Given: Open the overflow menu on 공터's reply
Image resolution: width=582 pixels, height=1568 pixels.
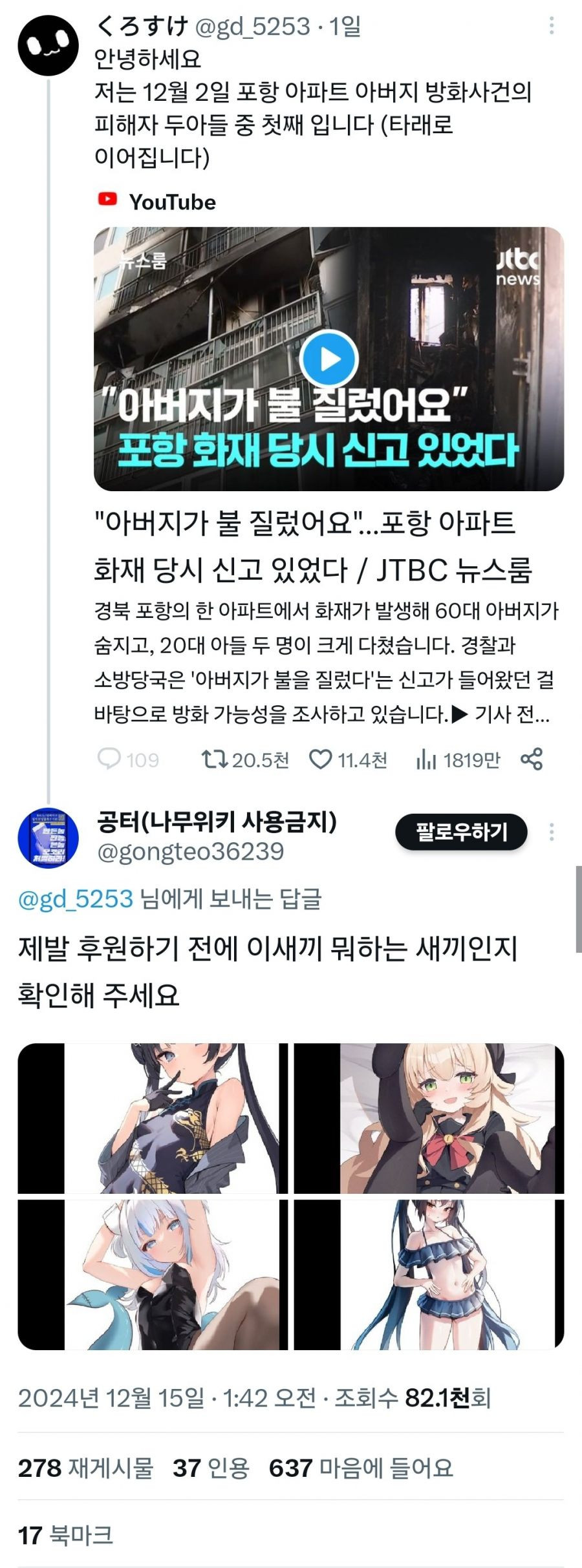Looking at the screenshot, I should tap(551, 832).
